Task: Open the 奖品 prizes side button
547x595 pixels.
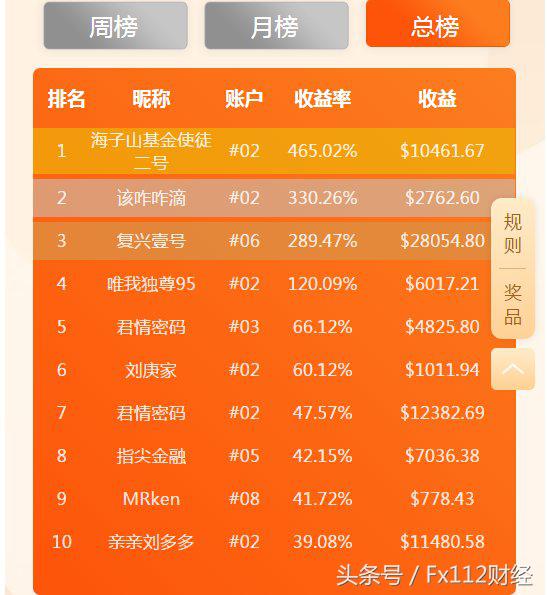Action: (512, 304)
